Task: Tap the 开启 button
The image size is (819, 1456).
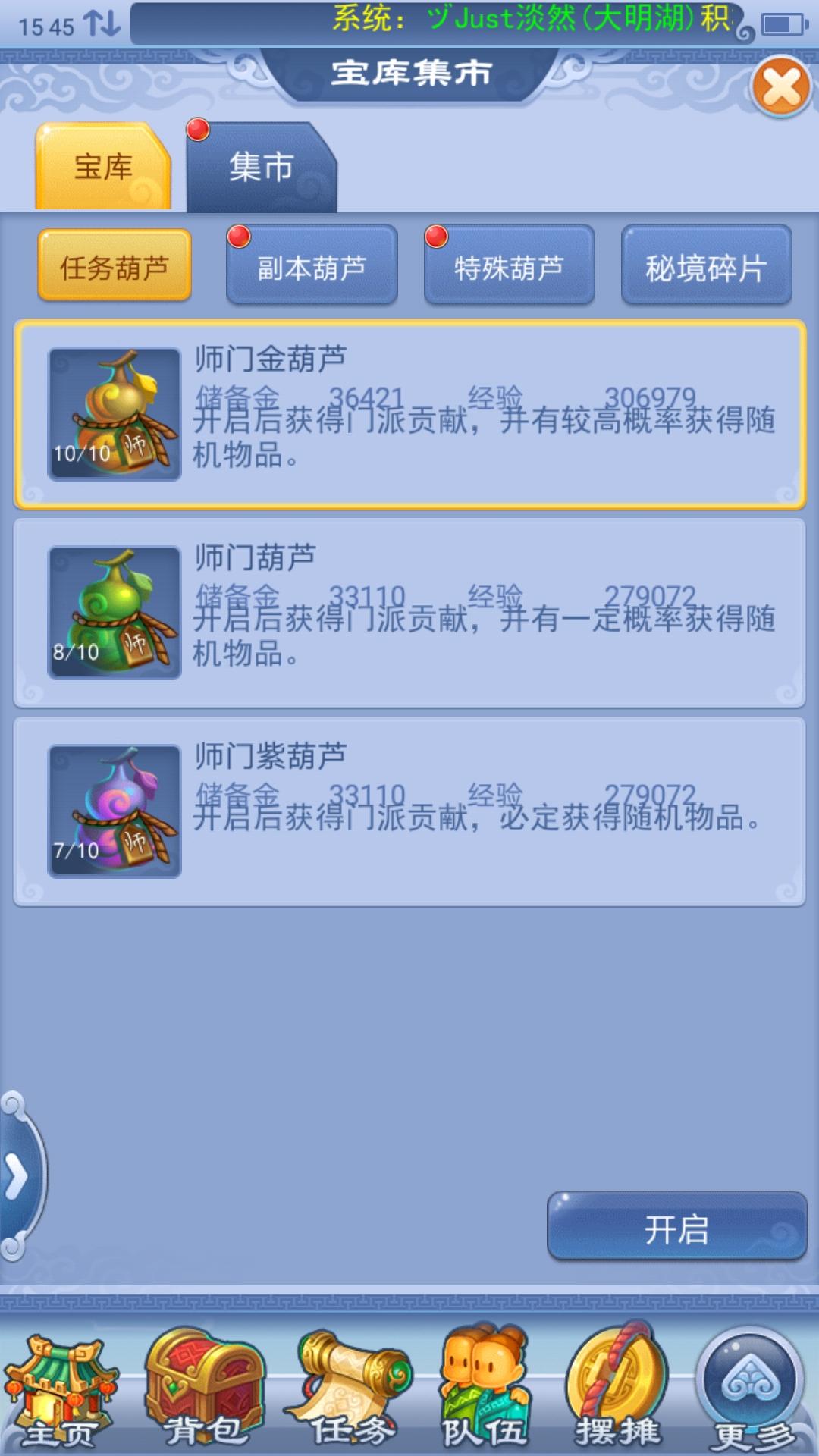Action: coord(676,1228)
